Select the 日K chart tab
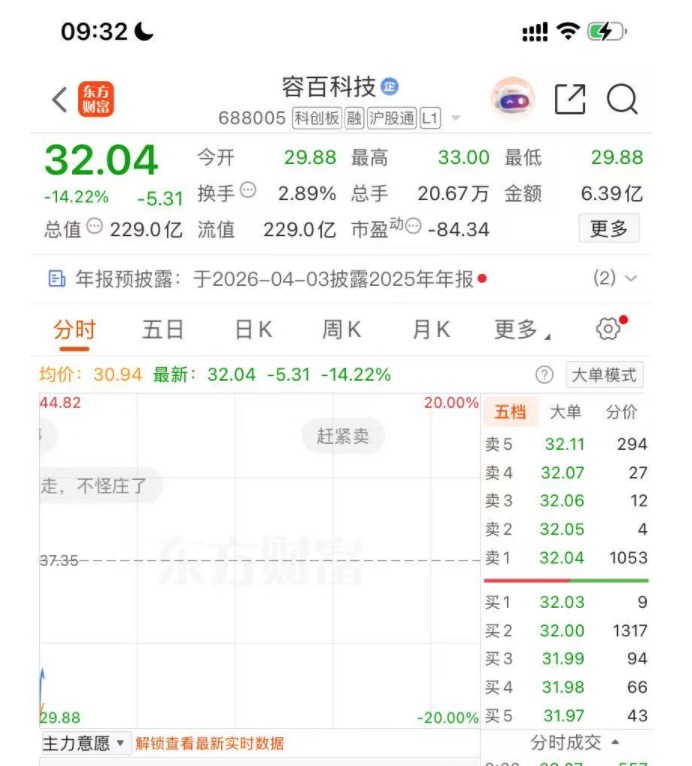The width and height of the screenshot is (692, 766). pos(253,330)
